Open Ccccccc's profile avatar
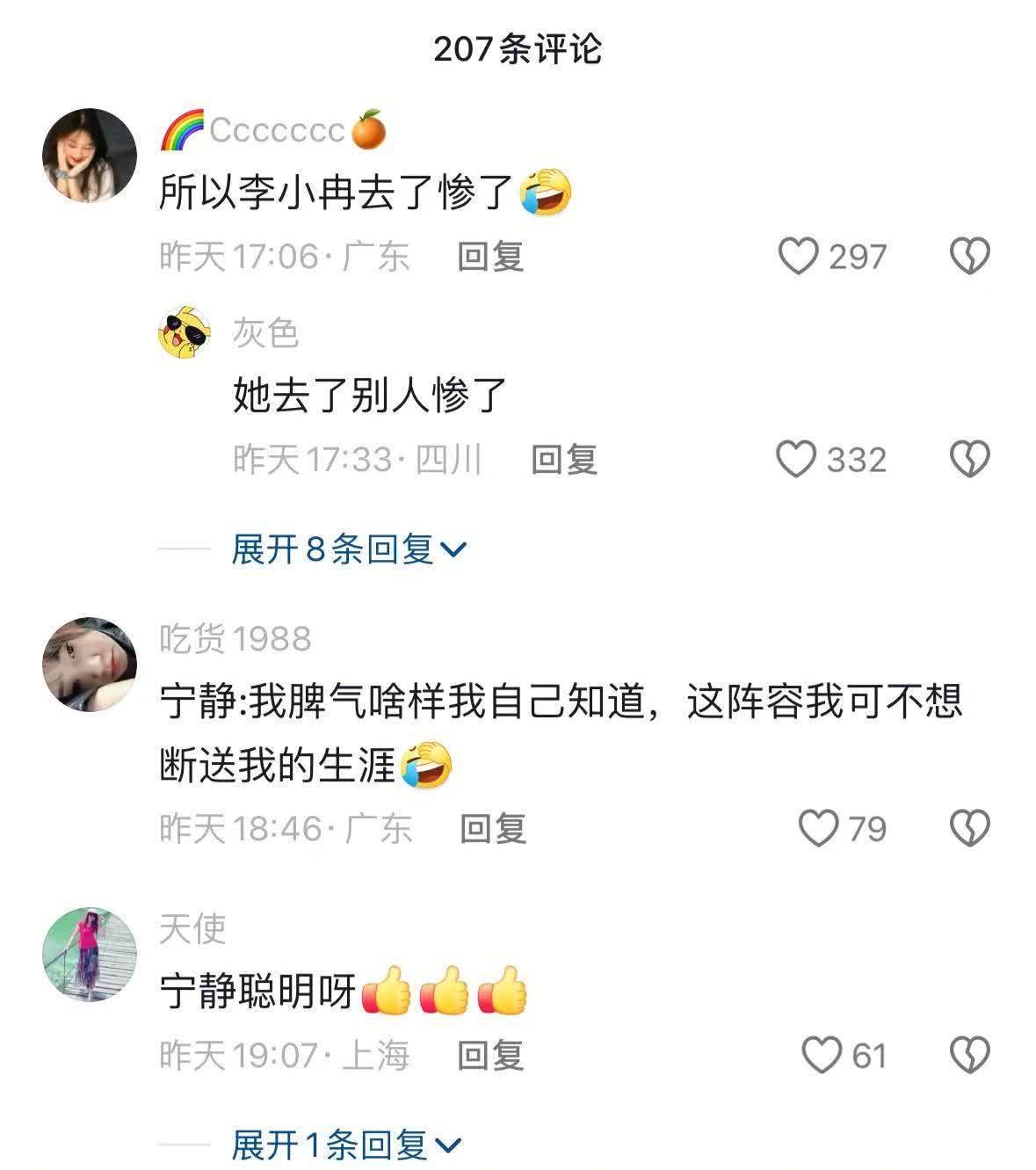1036x1170 pixels. [x=90, y=156]
